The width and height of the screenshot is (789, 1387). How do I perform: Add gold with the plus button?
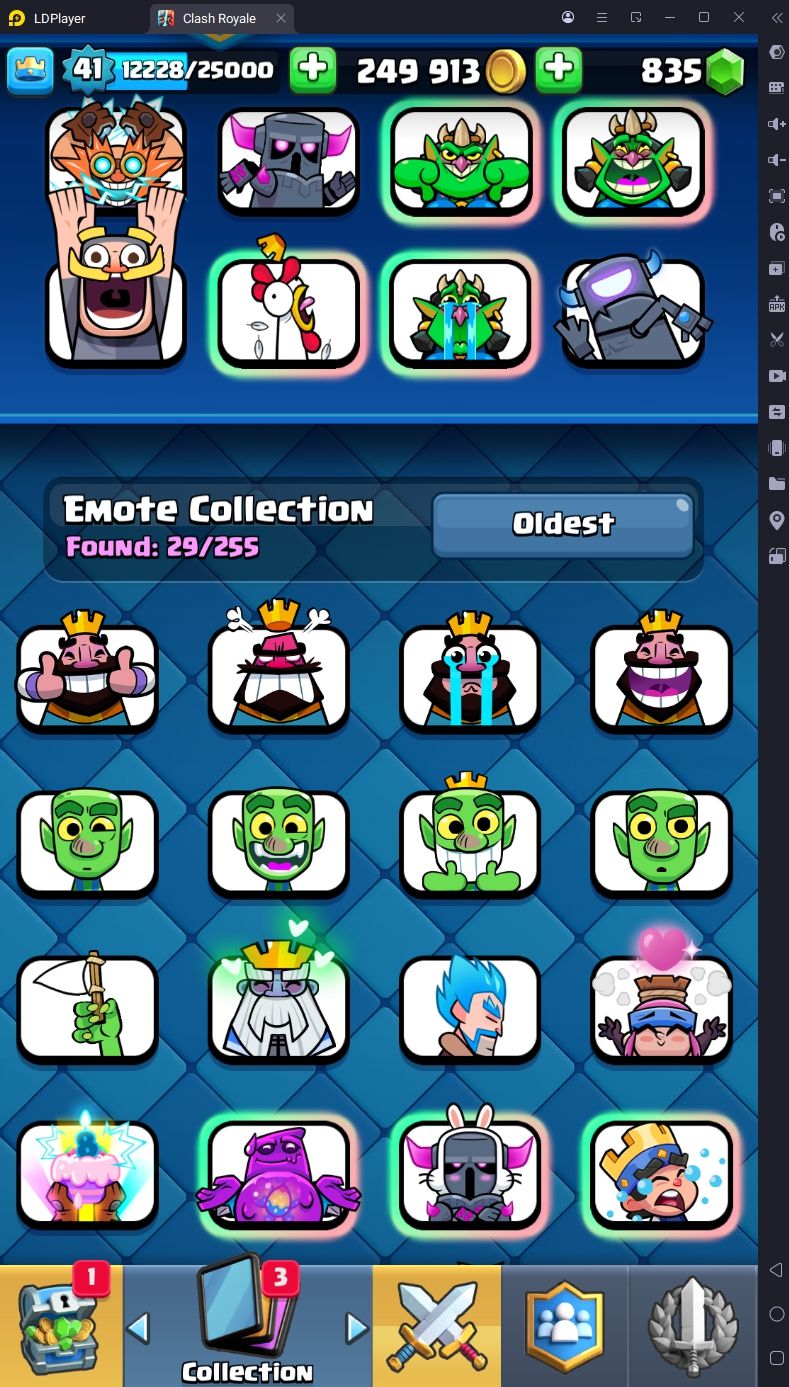coord(313,70)
